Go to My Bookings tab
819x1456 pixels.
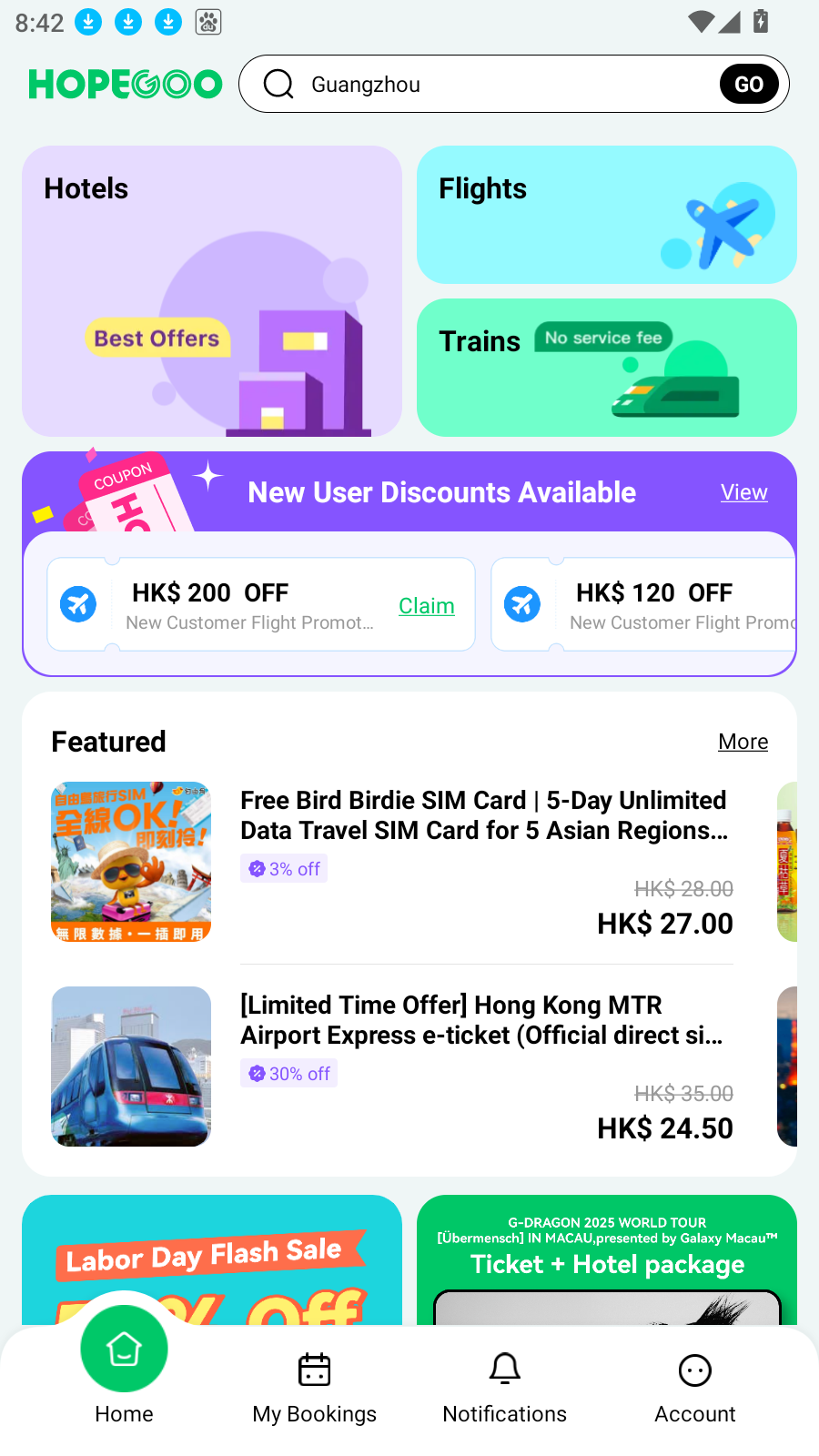point(314,1388)
